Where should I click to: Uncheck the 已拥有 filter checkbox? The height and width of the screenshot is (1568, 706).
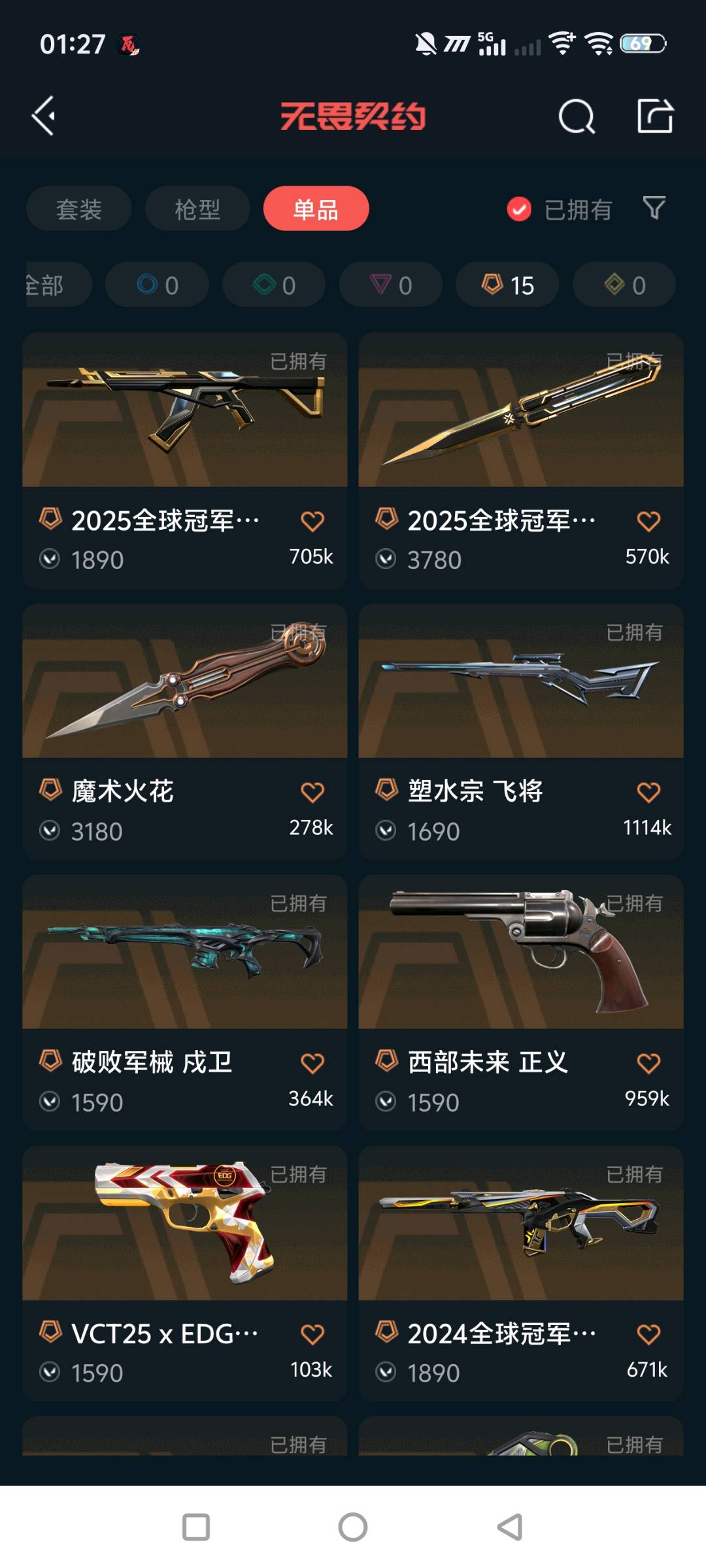pyautogui.click(x=519, y=209)
